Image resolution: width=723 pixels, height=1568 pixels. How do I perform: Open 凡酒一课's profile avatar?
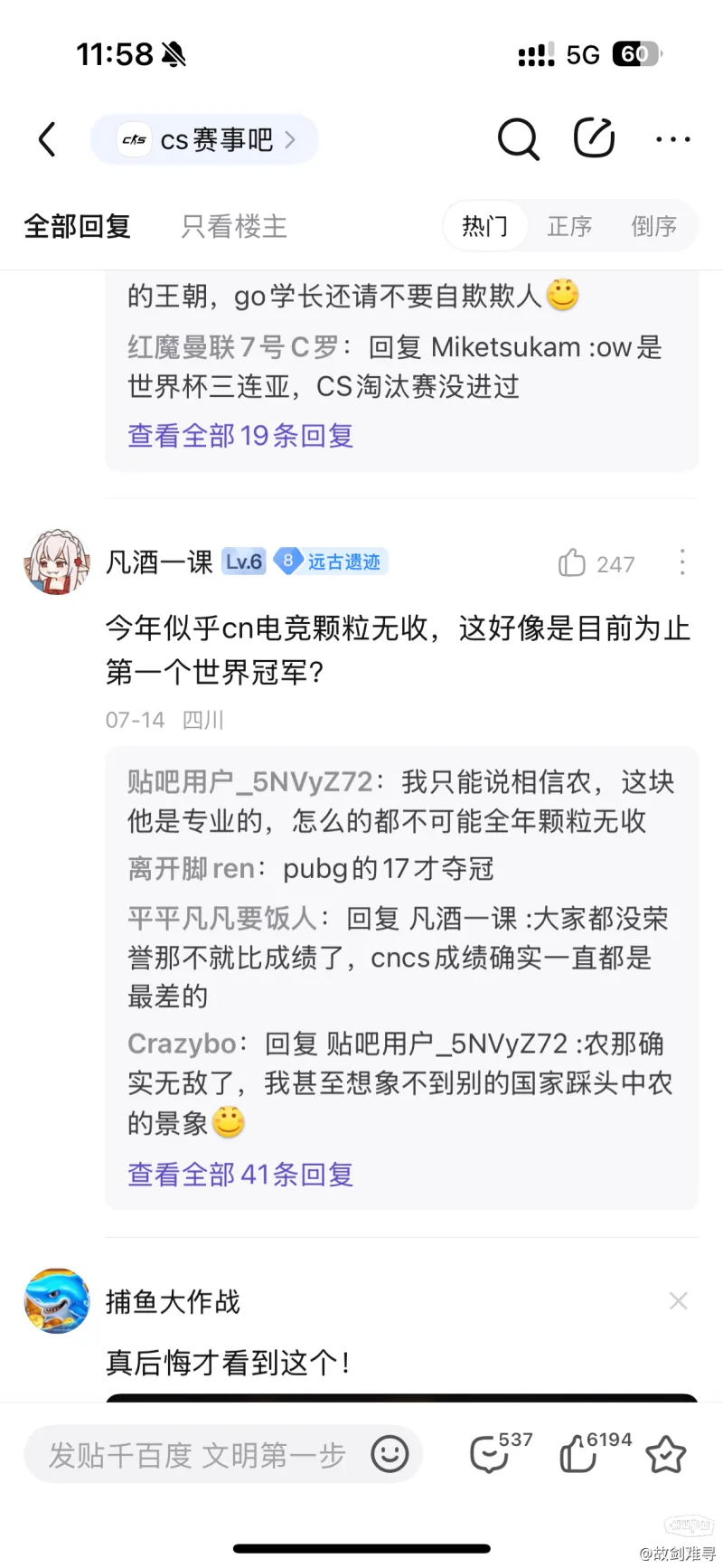[56, 562]
